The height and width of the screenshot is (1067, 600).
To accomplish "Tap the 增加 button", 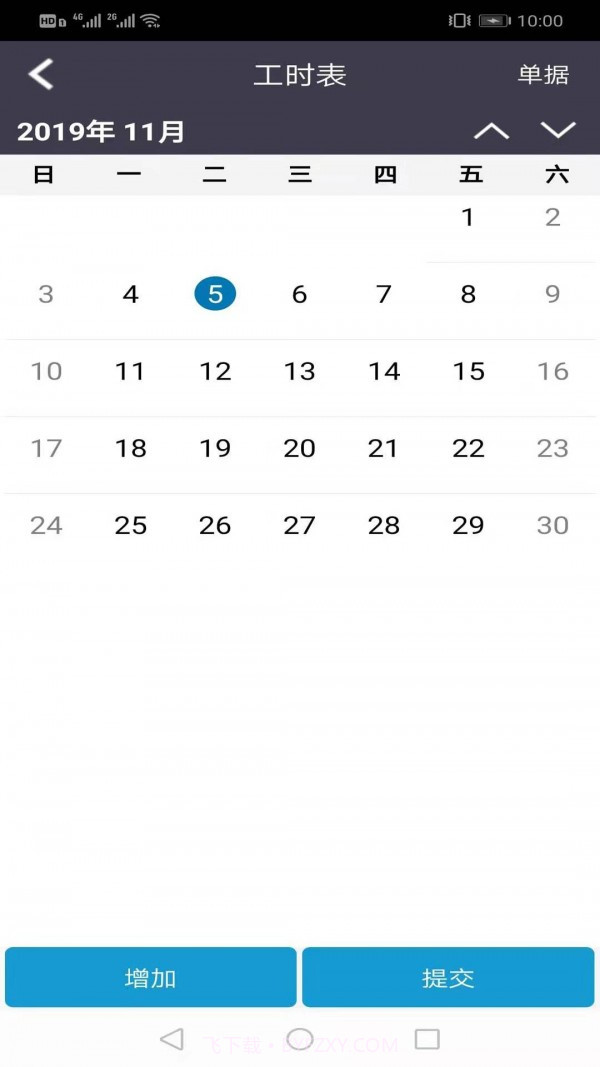I will point(151,977).
